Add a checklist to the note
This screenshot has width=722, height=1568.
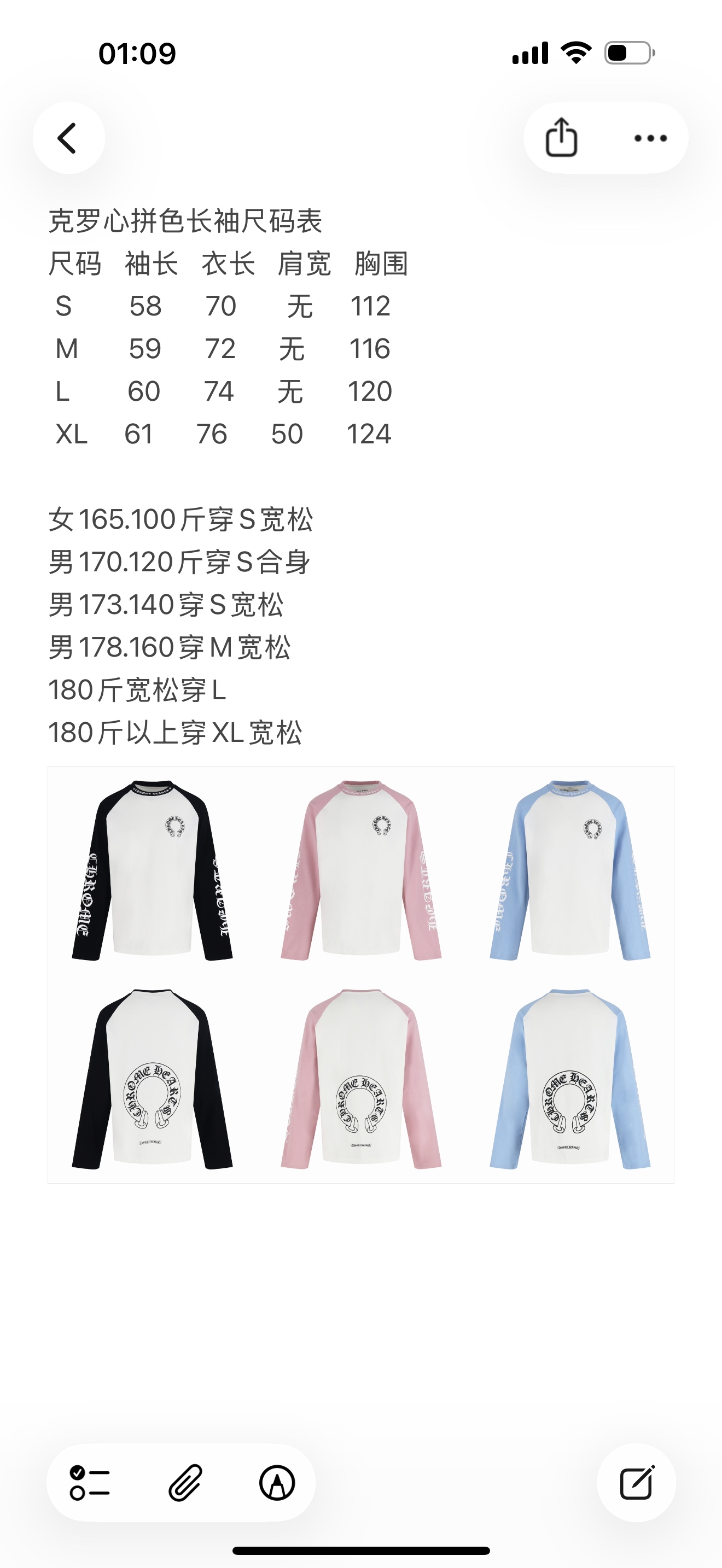(90, 1482)
